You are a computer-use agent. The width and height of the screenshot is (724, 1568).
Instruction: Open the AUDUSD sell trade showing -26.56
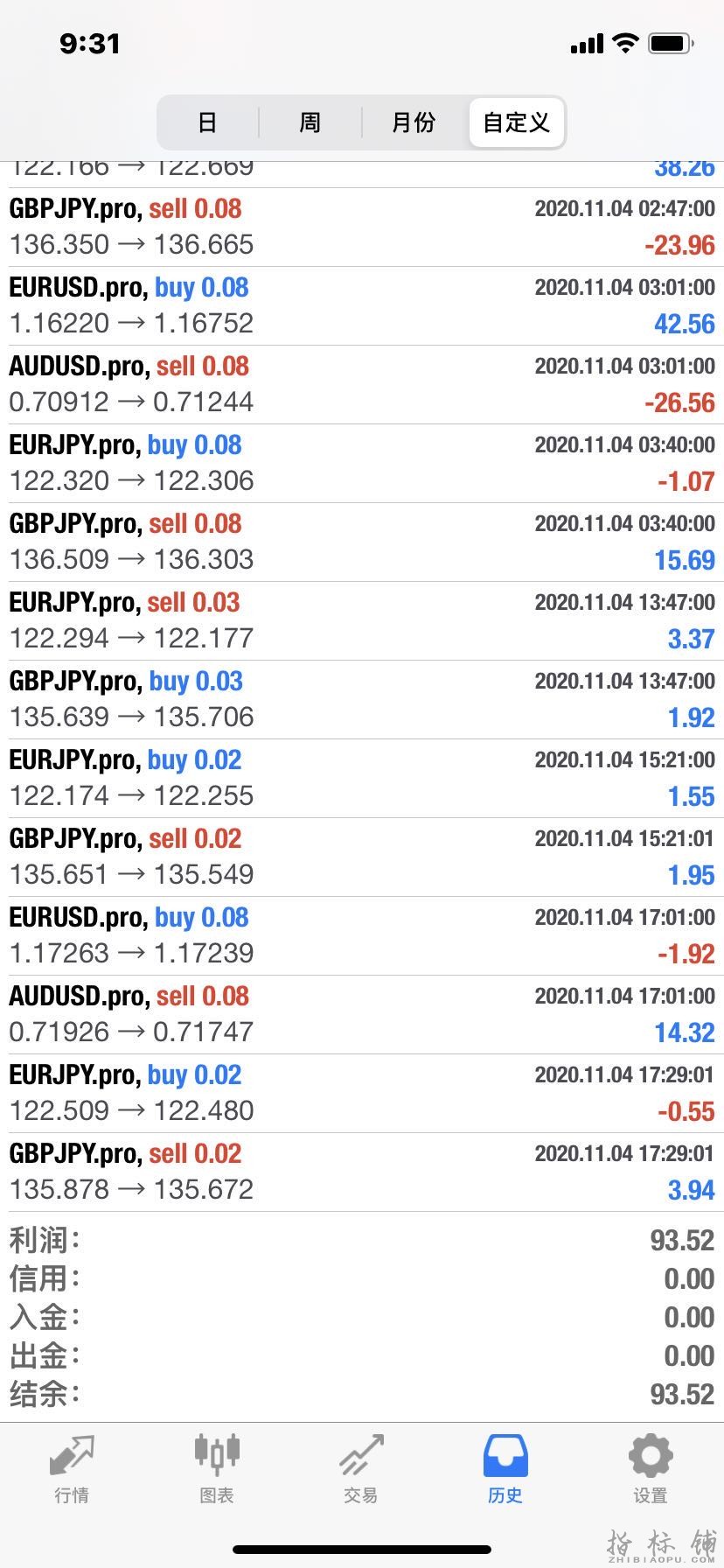(x=362, y=384)
